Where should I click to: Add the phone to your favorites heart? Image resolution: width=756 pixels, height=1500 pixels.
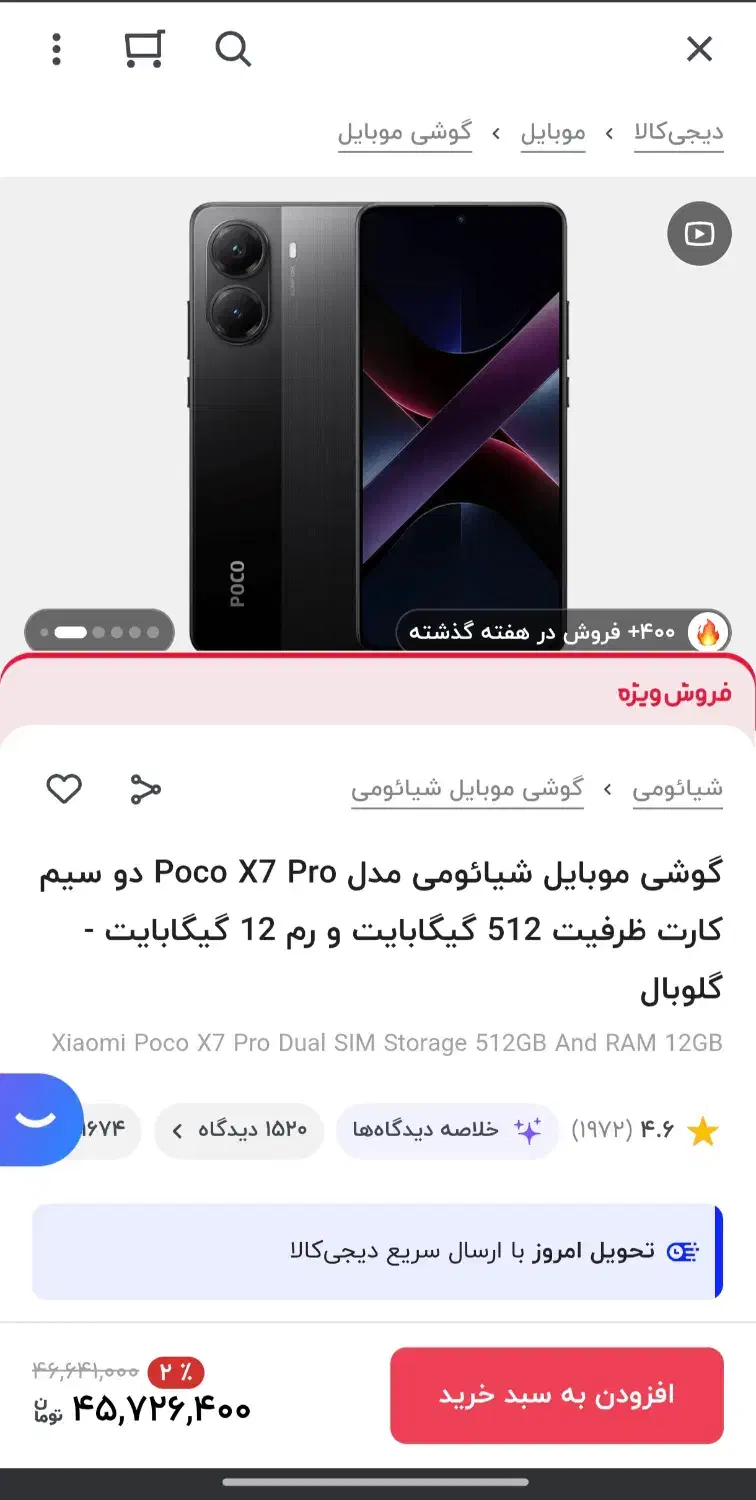64,789
